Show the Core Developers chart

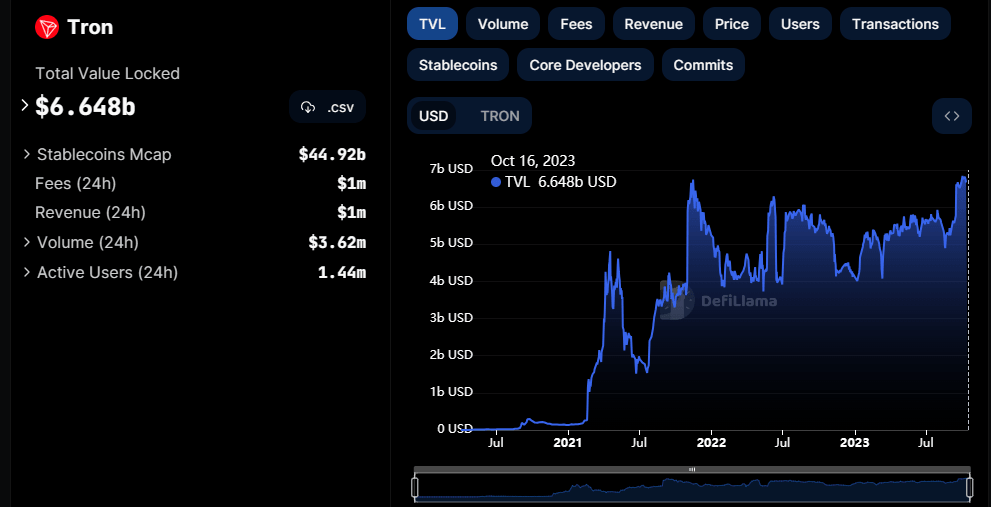click(585, 65)
